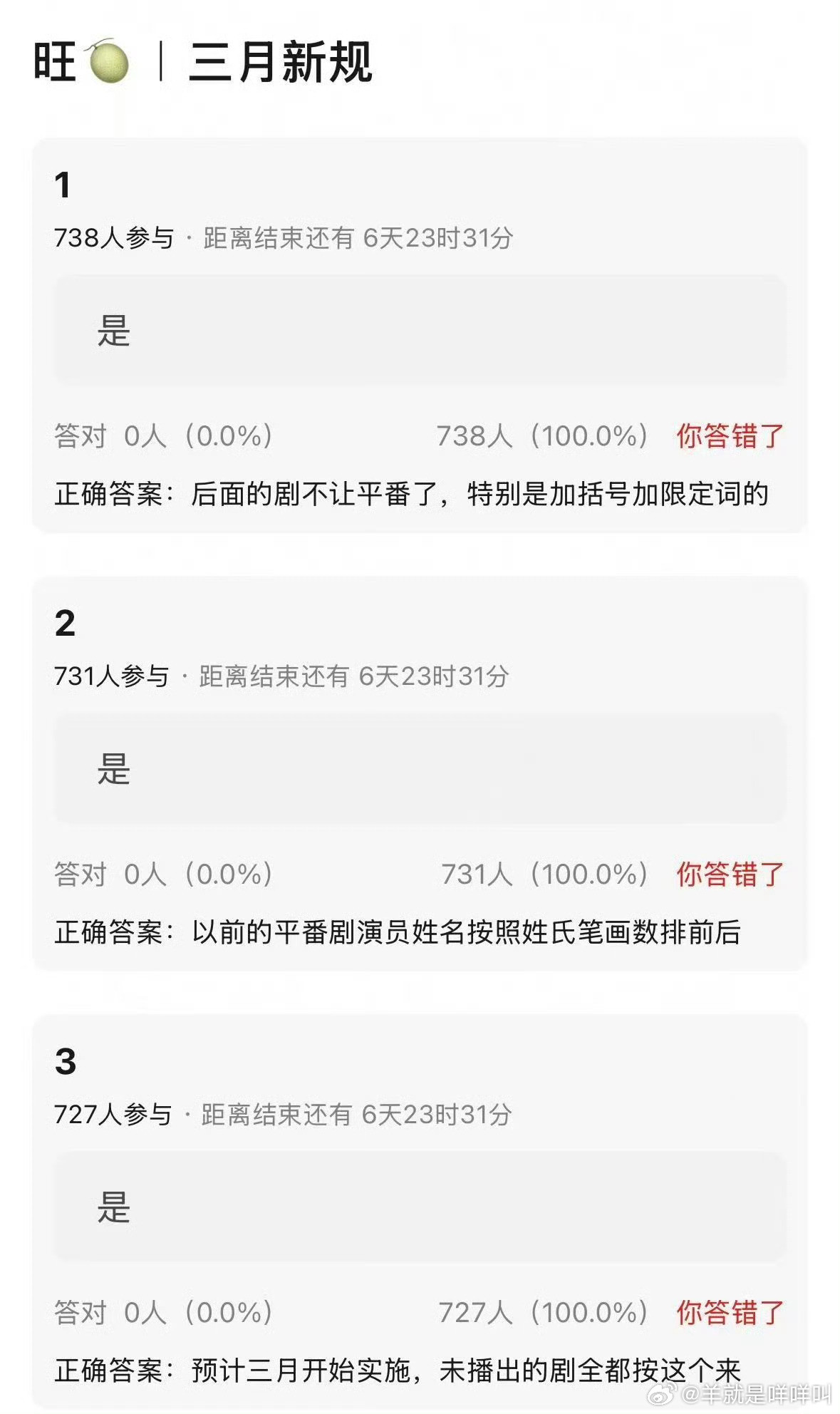Select the question number "1" heading
Screen dimensions: 840x1414
[66, 185]
